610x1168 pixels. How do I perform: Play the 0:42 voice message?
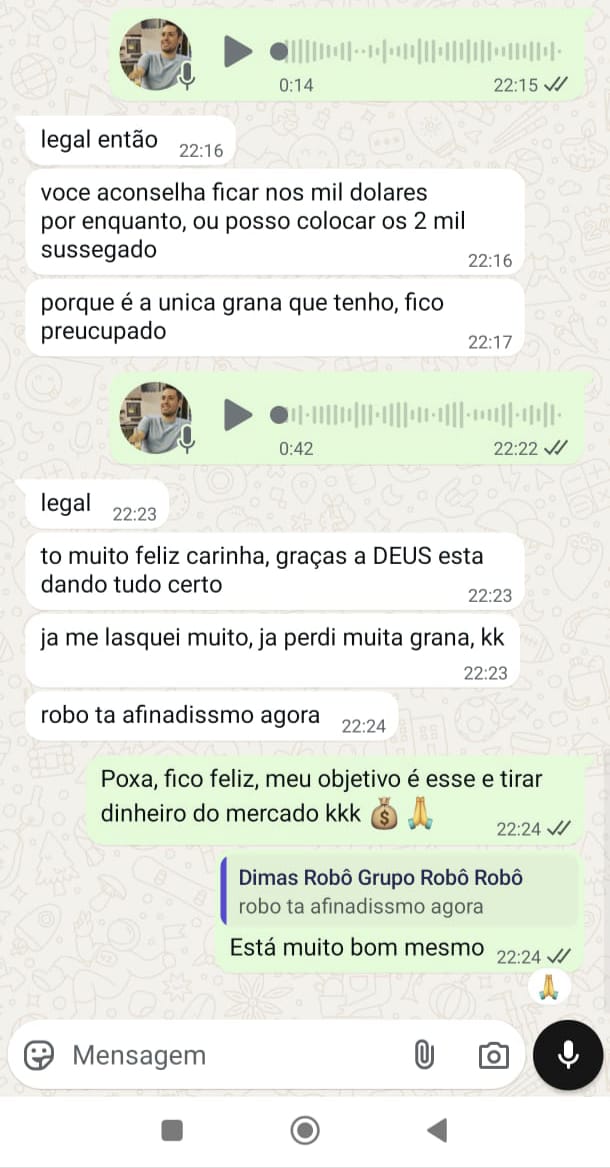point(238,415)
